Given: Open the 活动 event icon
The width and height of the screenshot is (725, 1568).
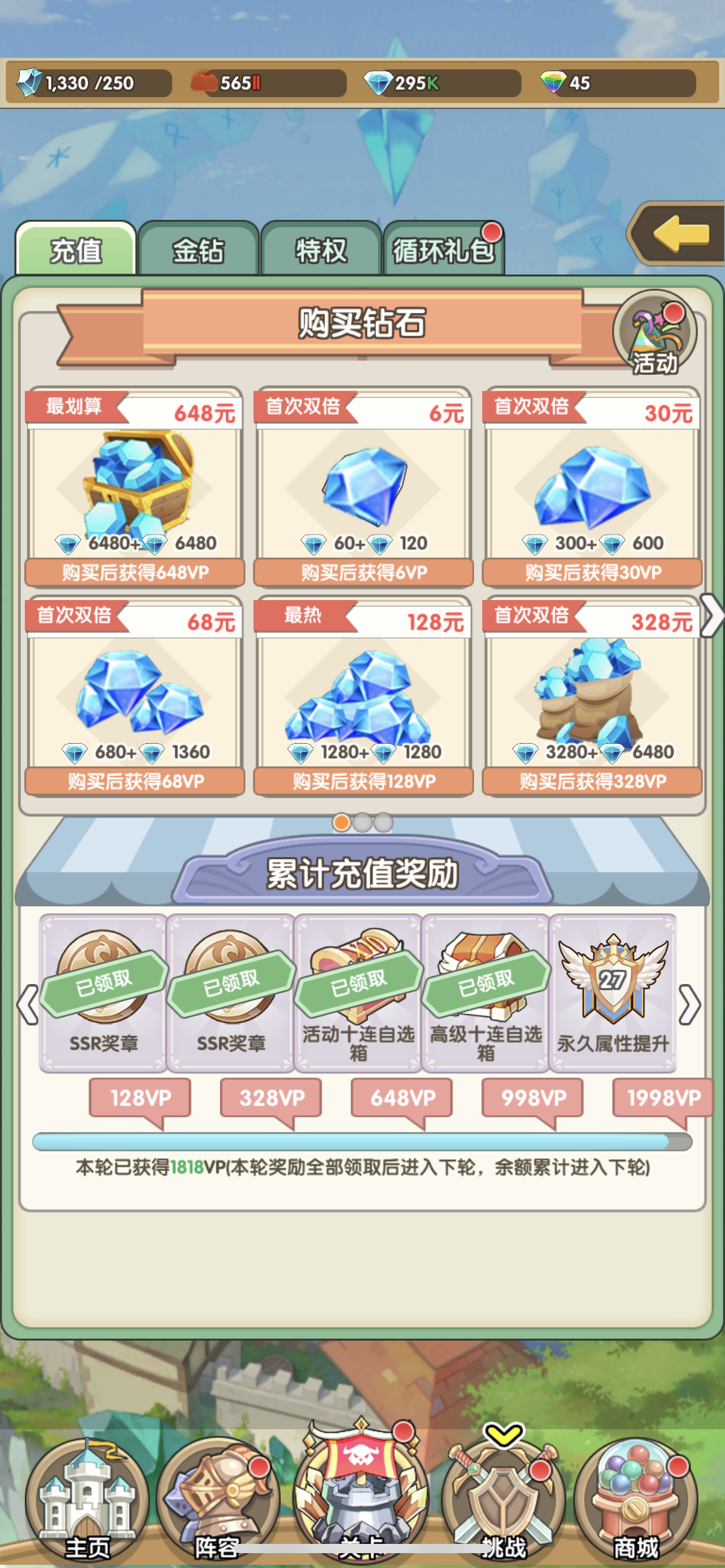Looking at the screenshot, I should pos(655,334).
